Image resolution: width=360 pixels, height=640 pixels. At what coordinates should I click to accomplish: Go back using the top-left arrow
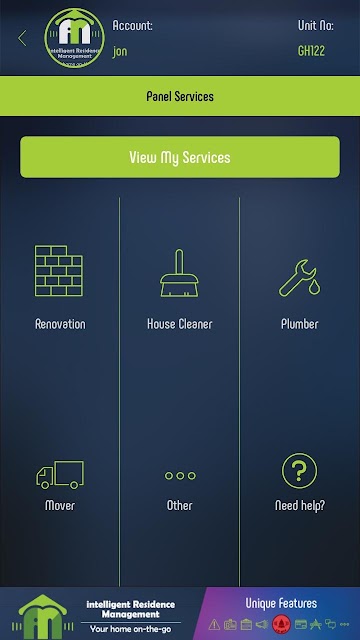[x=22, y=38]
